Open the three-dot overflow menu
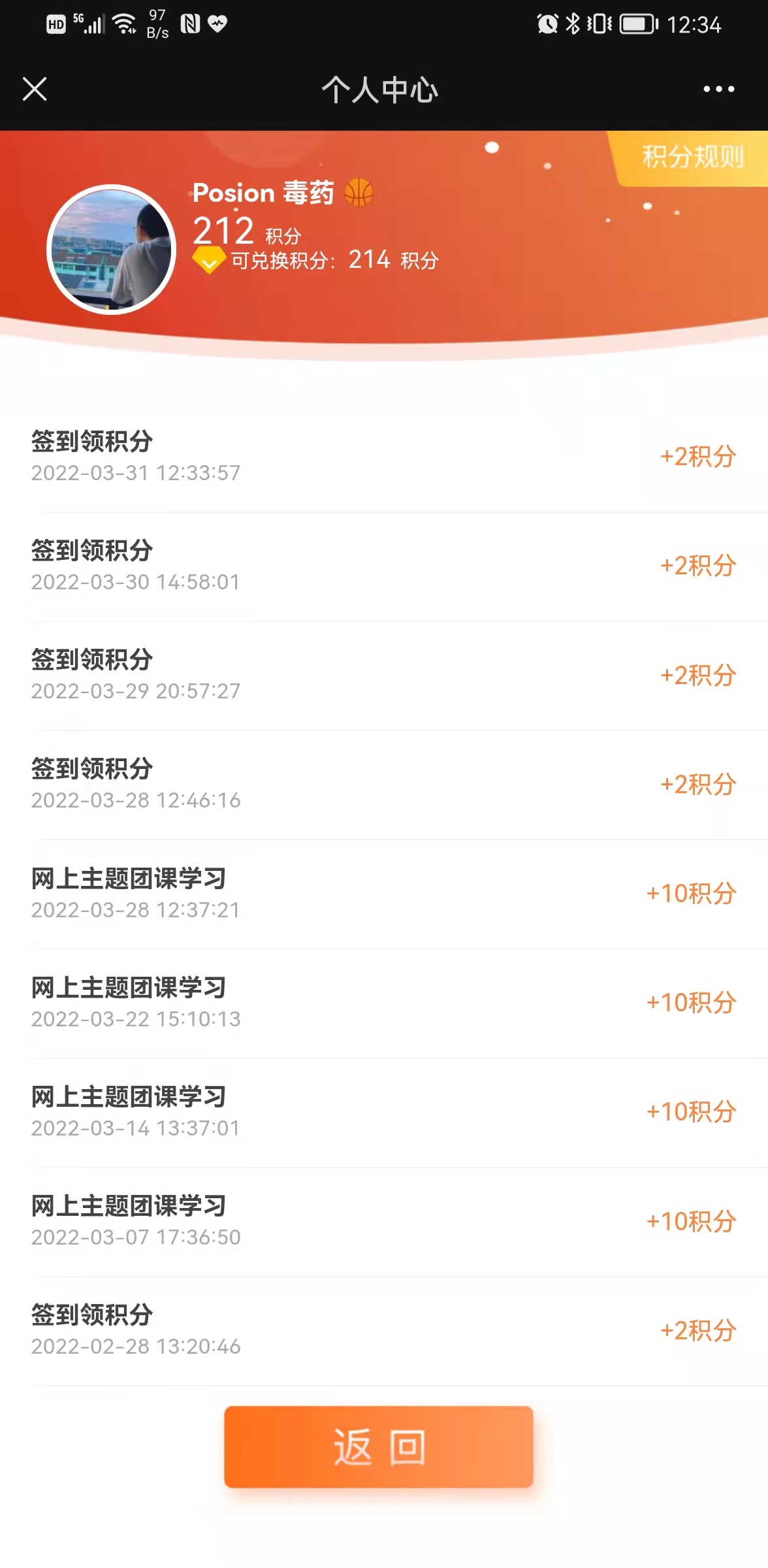The height and width of the screenshot is (1568, 768). click(718, 89)
